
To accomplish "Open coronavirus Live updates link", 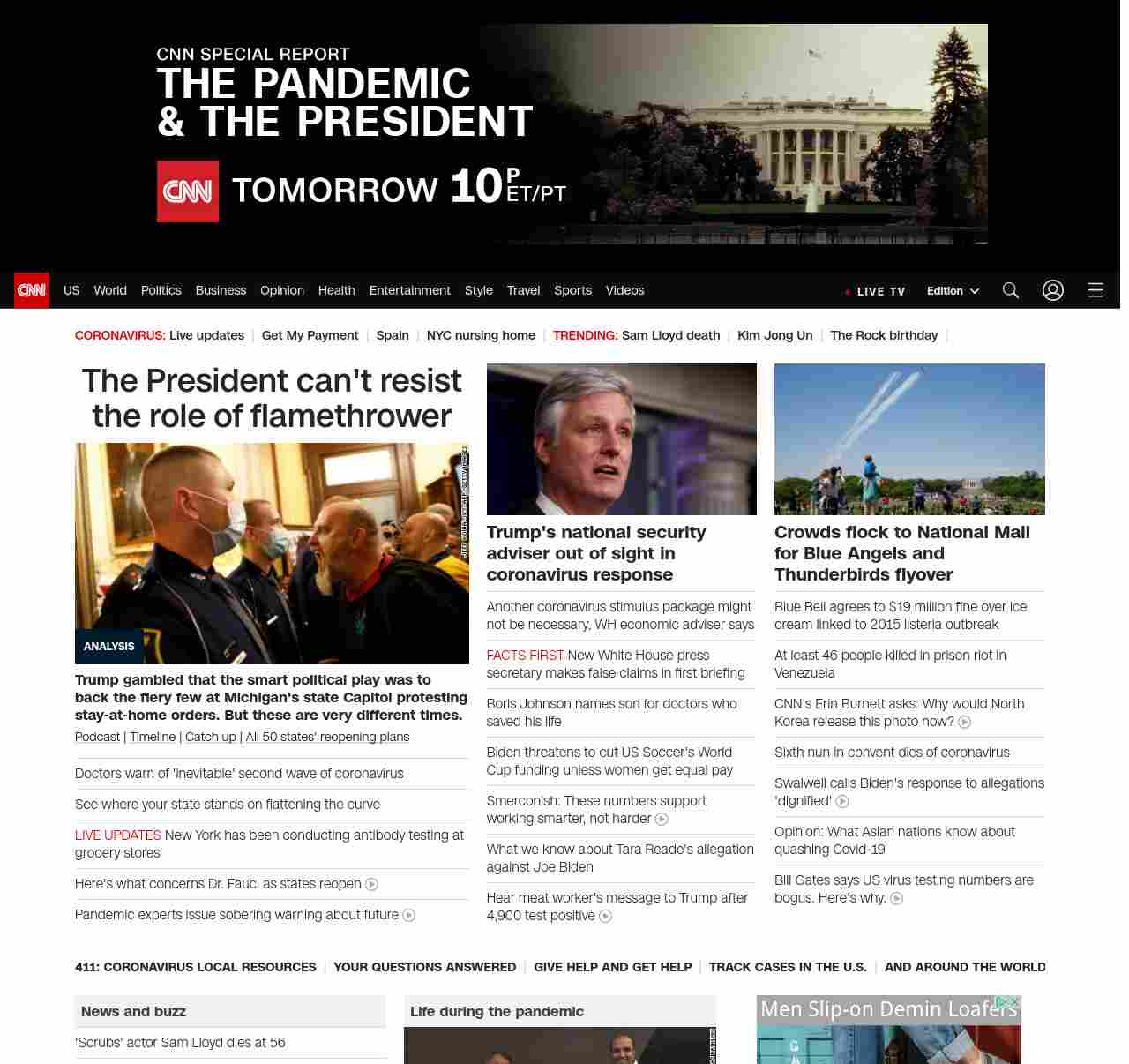I will point(206,335).
